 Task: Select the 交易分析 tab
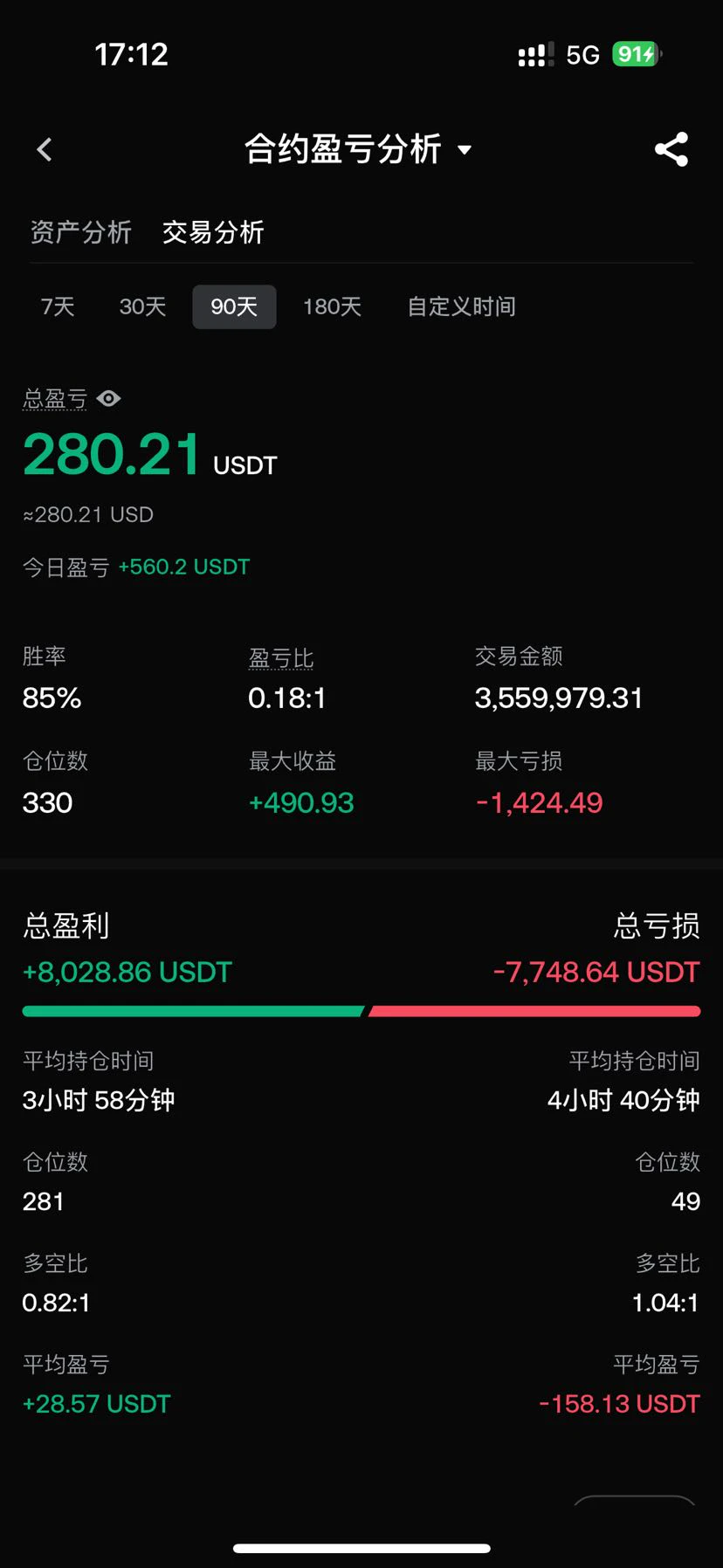coord(213,232)
